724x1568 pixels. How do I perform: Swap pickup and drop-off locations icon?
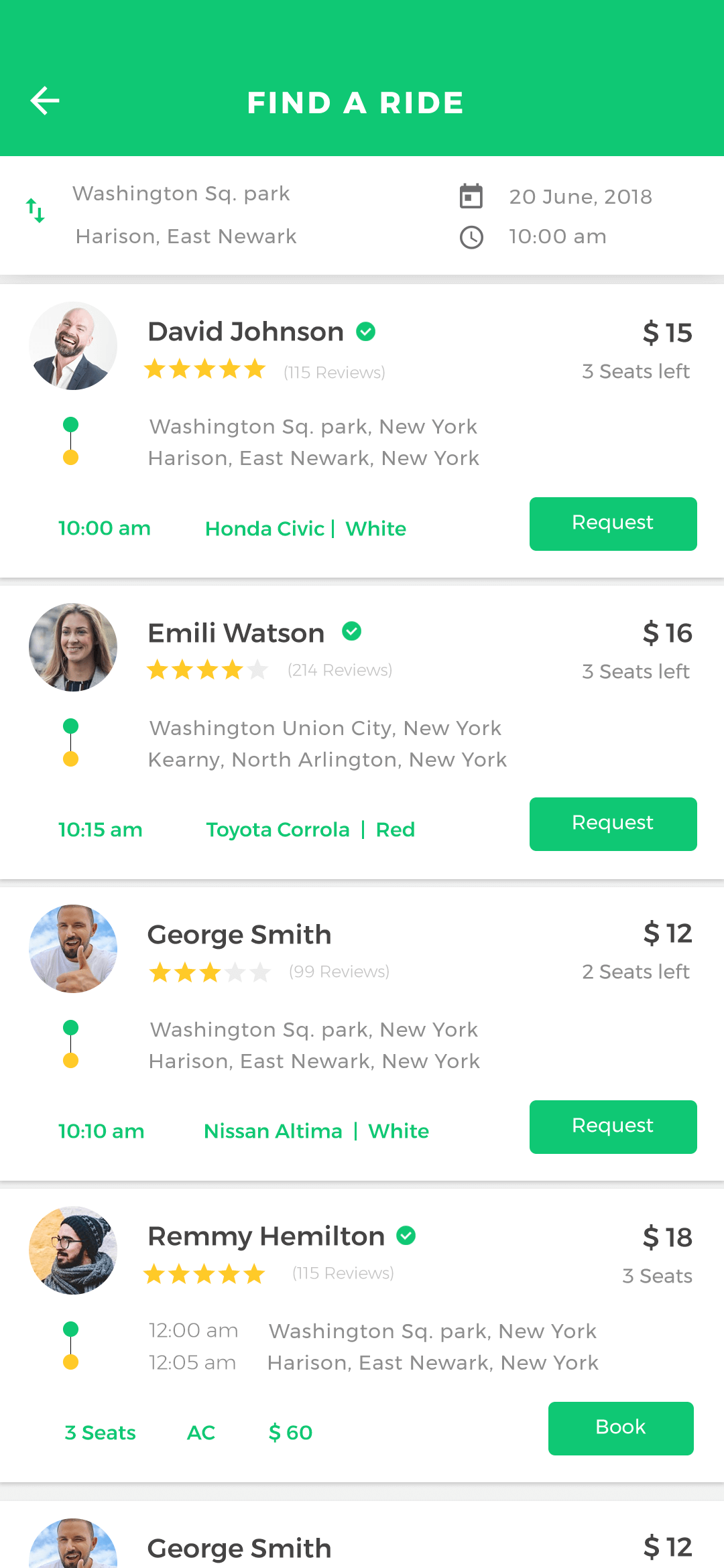pos(34,211)
